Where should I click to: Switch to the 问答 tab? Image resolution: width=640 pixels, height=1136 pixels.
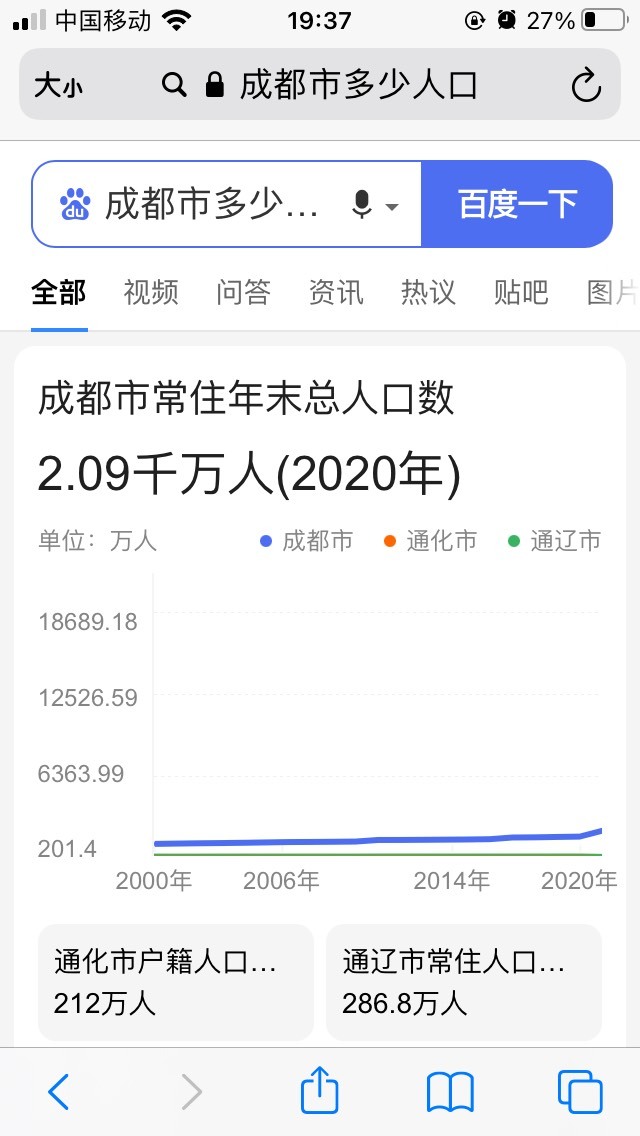(244, 293)
